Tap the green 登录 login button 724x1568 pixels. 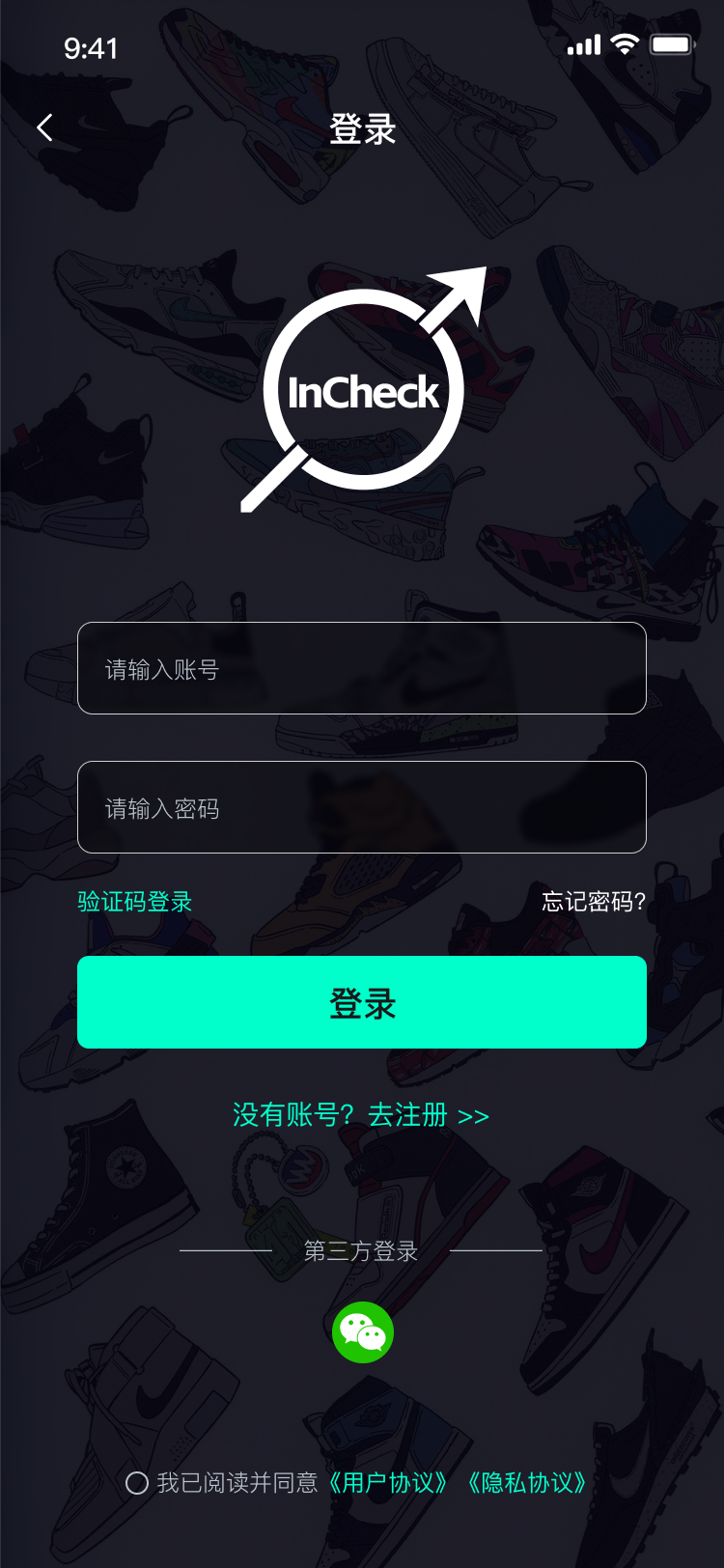coord(361,1002)
